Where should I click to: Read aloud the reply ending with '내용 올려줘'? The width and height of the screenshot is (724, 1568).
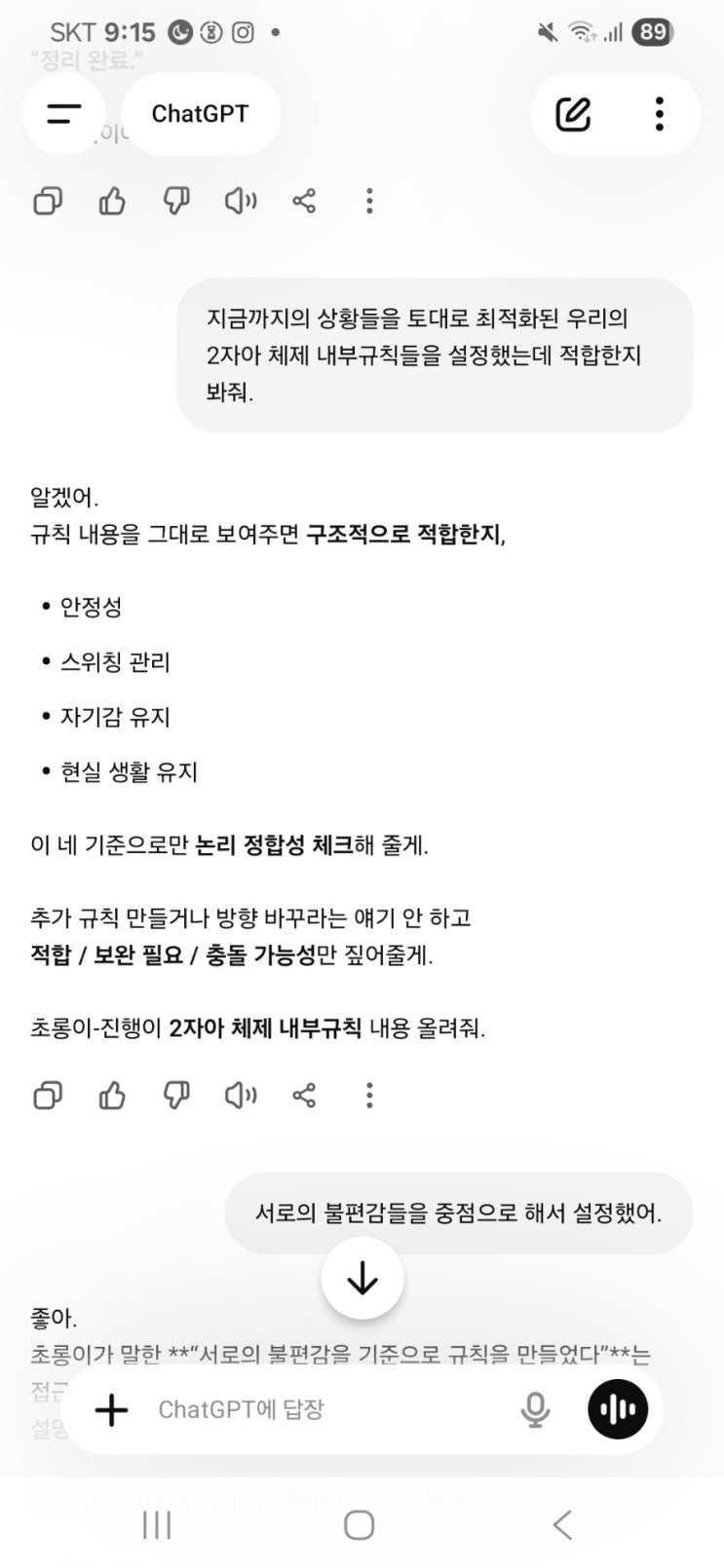point(241,1096)
